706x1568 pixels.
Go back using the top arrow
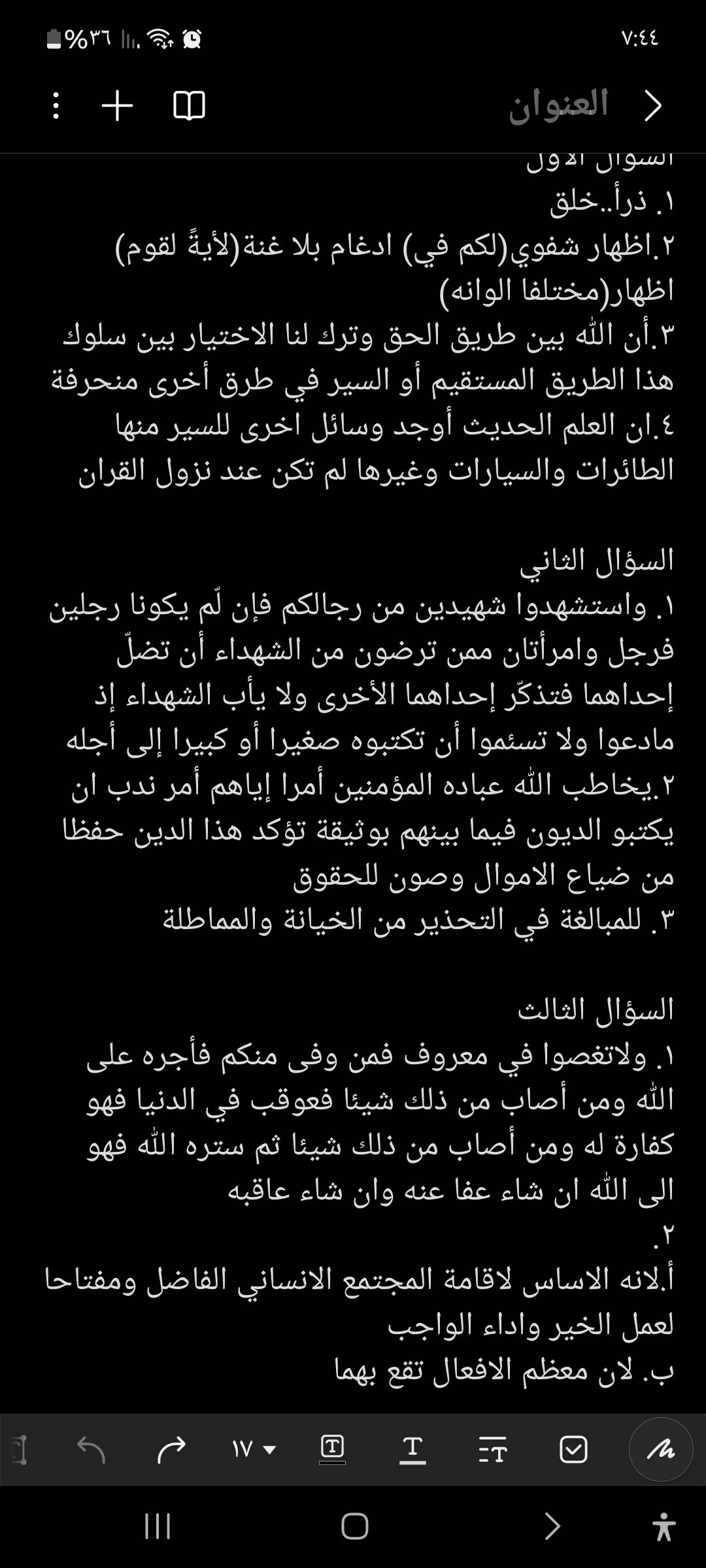[x=652, y=105]
